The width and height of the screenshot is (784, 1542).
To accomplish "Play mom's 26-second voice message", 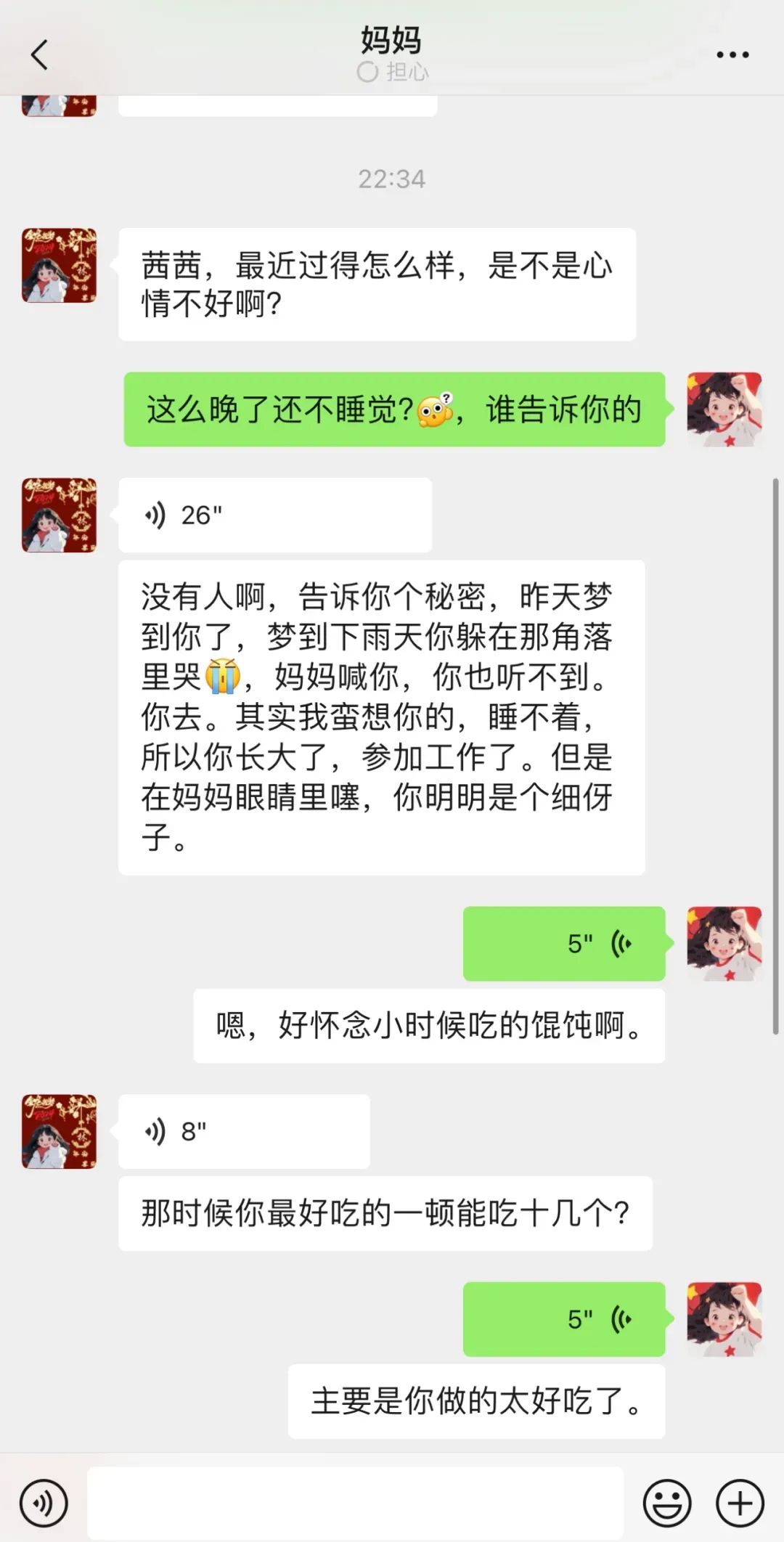I will pos(274,515).
